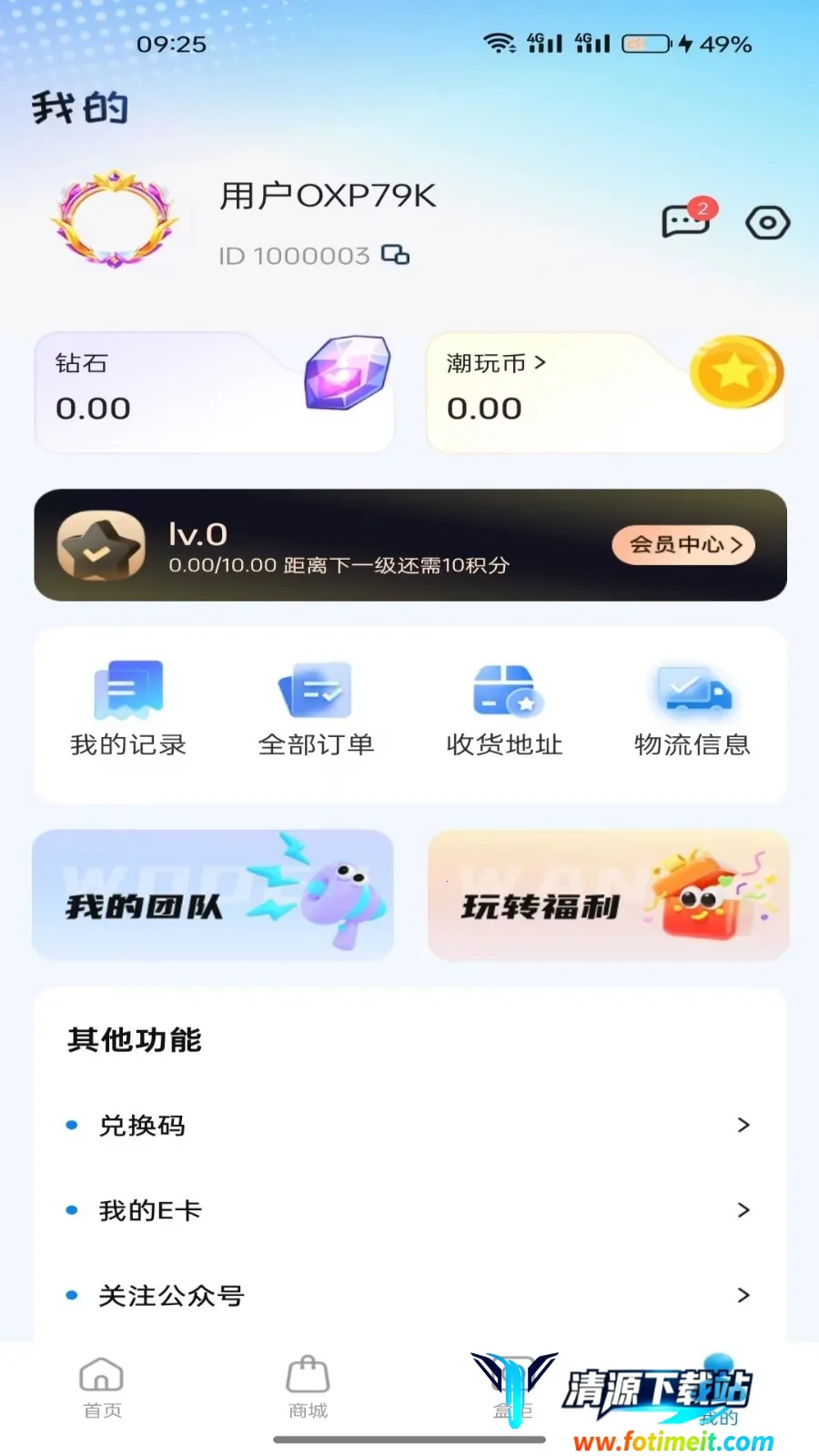Go to 会员中心
This screenshot has width=819, height=1456.
(684, 545)
